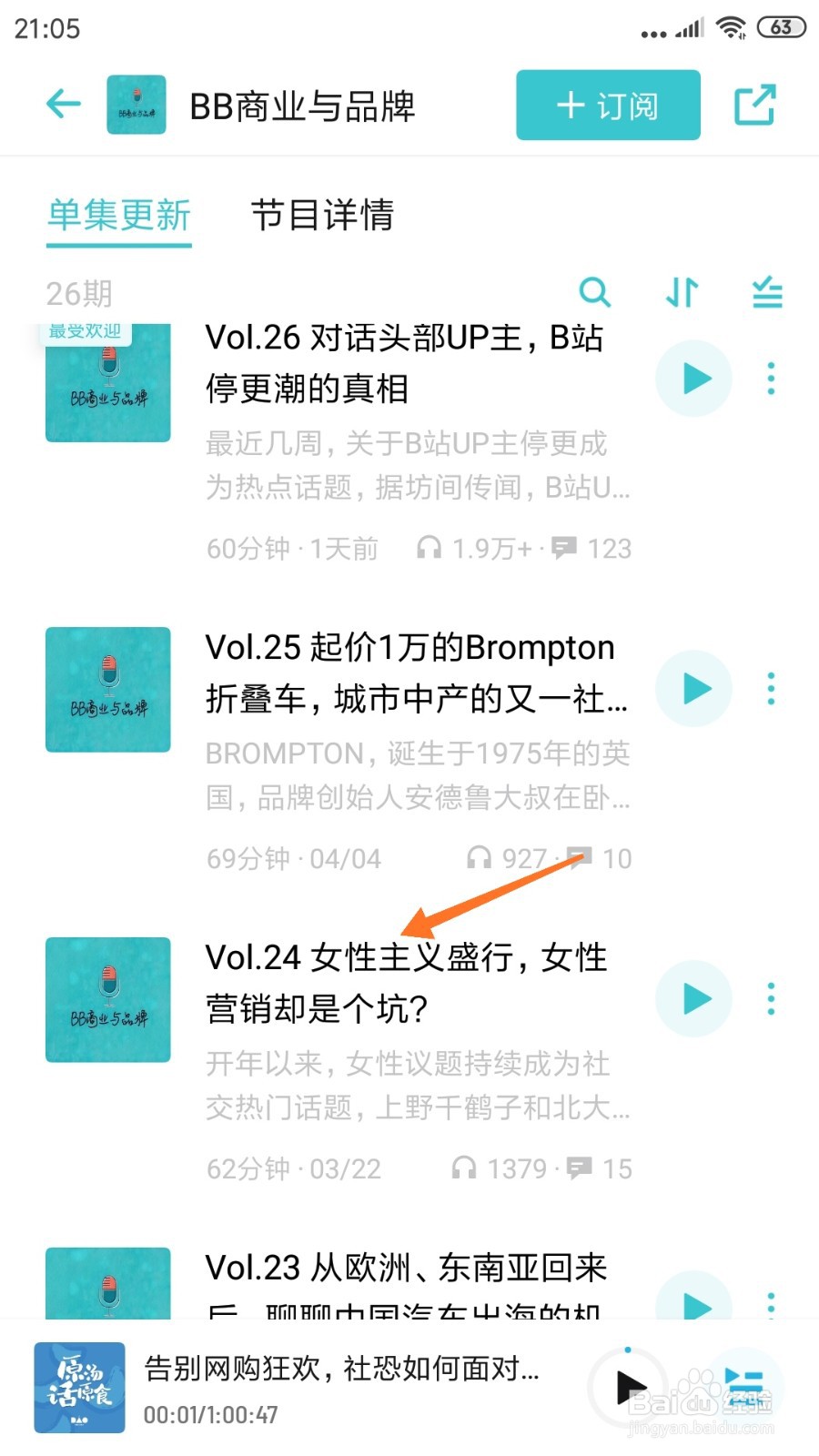Play the Vol.26 B站停更潮 episode
819x1456 pixels.
(x=693, y=379)
